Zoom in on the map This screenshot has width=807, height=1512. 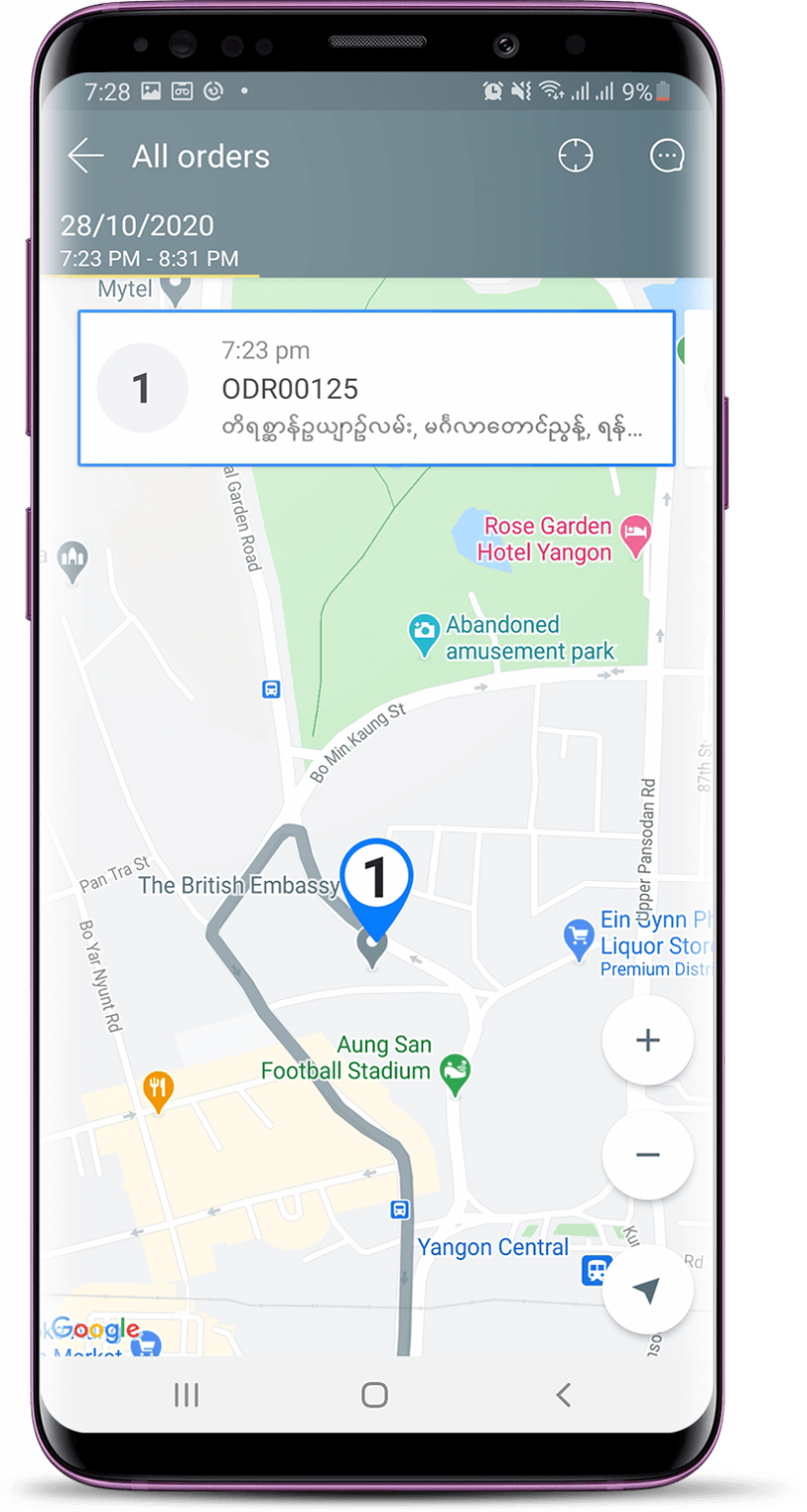648,1040
